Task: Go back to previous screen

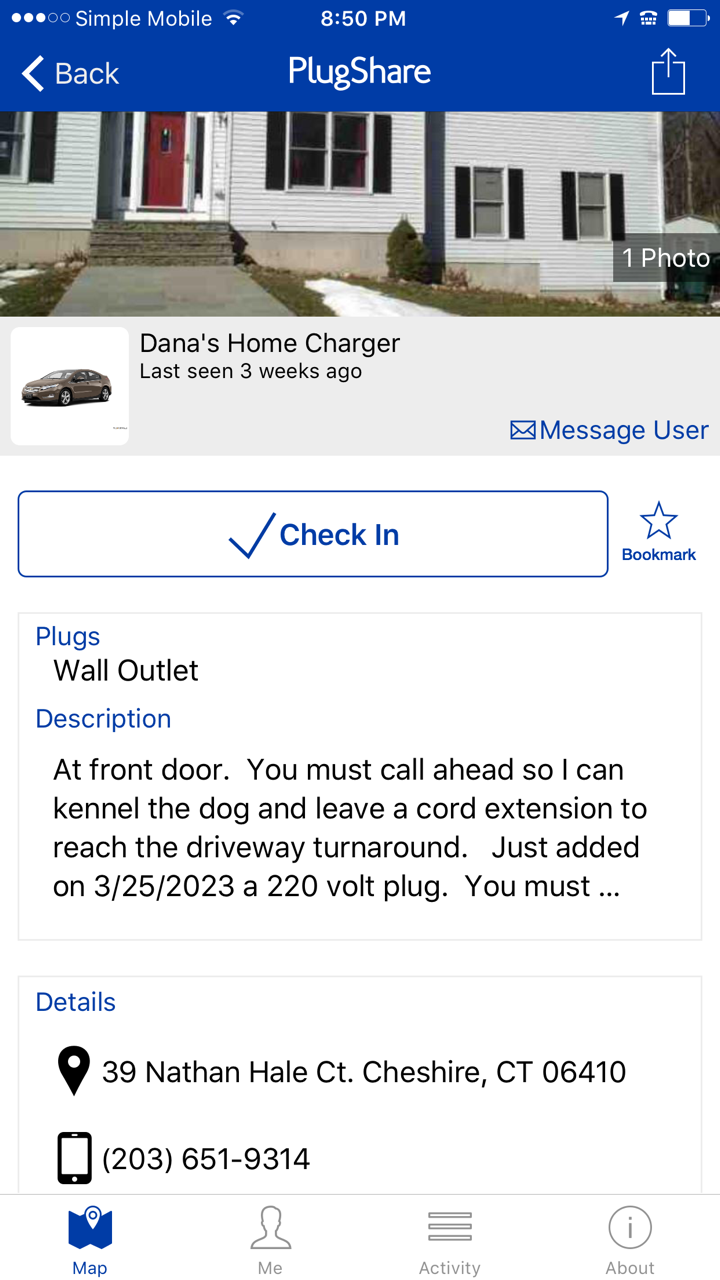Action: [x=70, y=73]
